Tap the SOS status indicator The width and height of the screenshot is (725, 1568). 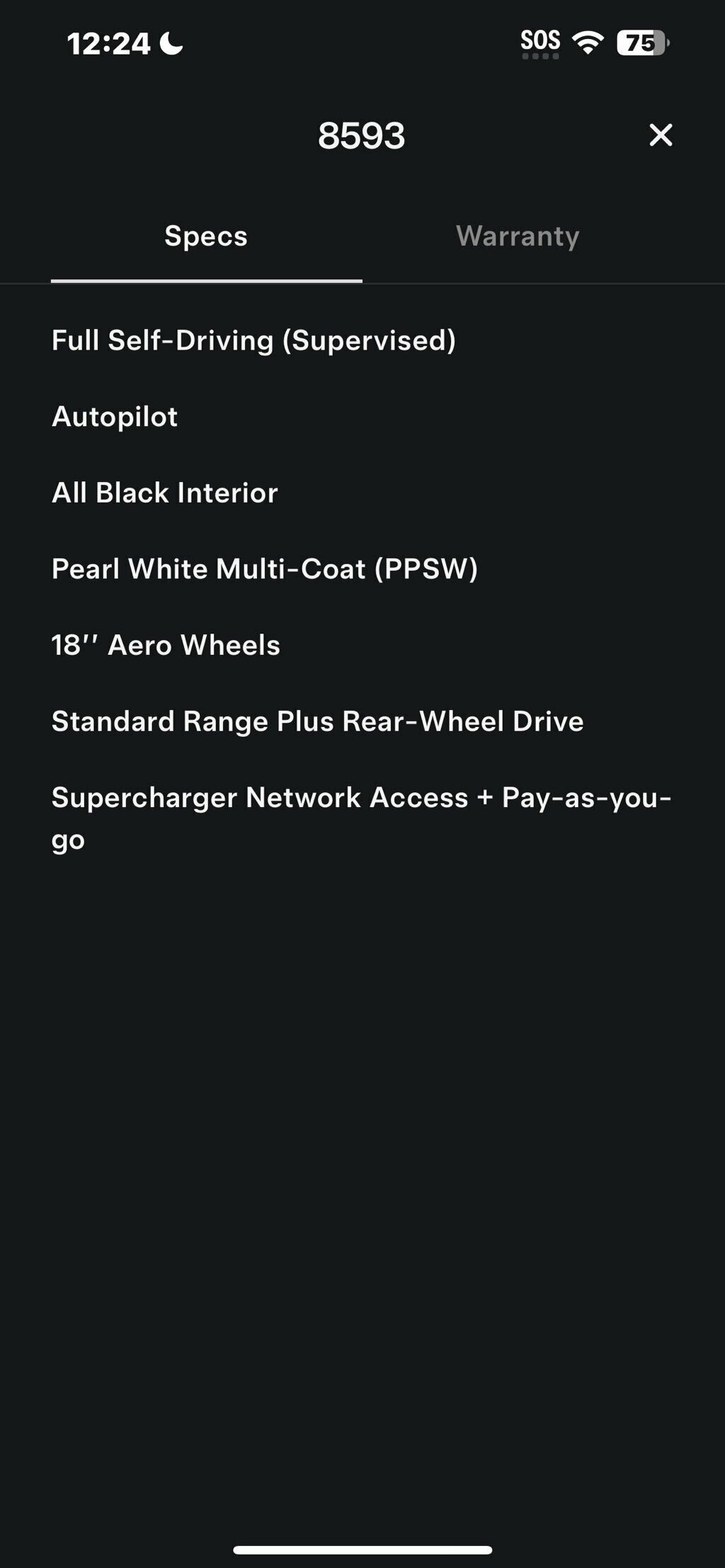[540, 39]
